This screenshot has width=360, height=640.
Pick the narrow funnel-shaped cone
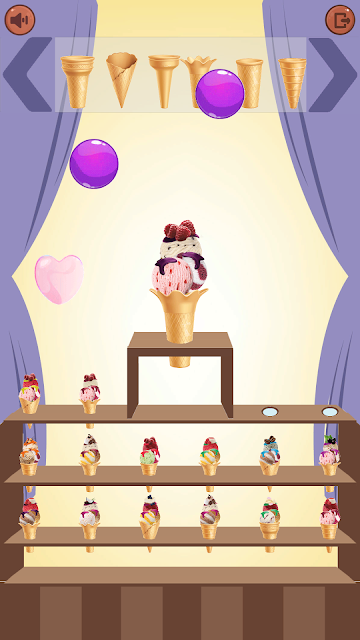pos(164,82)
